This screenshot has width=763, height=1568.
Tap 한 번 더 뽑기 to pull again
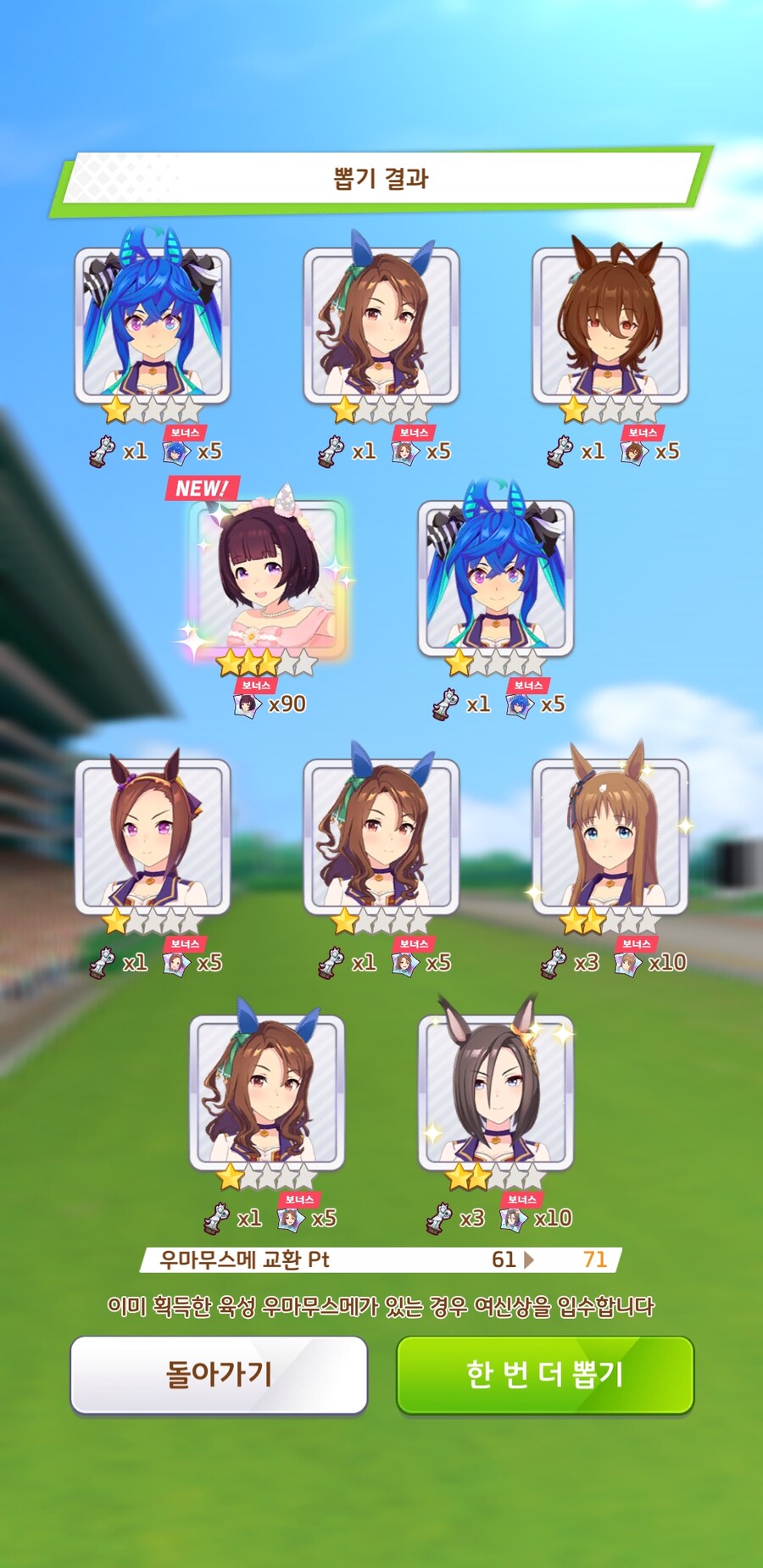(x=545, y=1374)
